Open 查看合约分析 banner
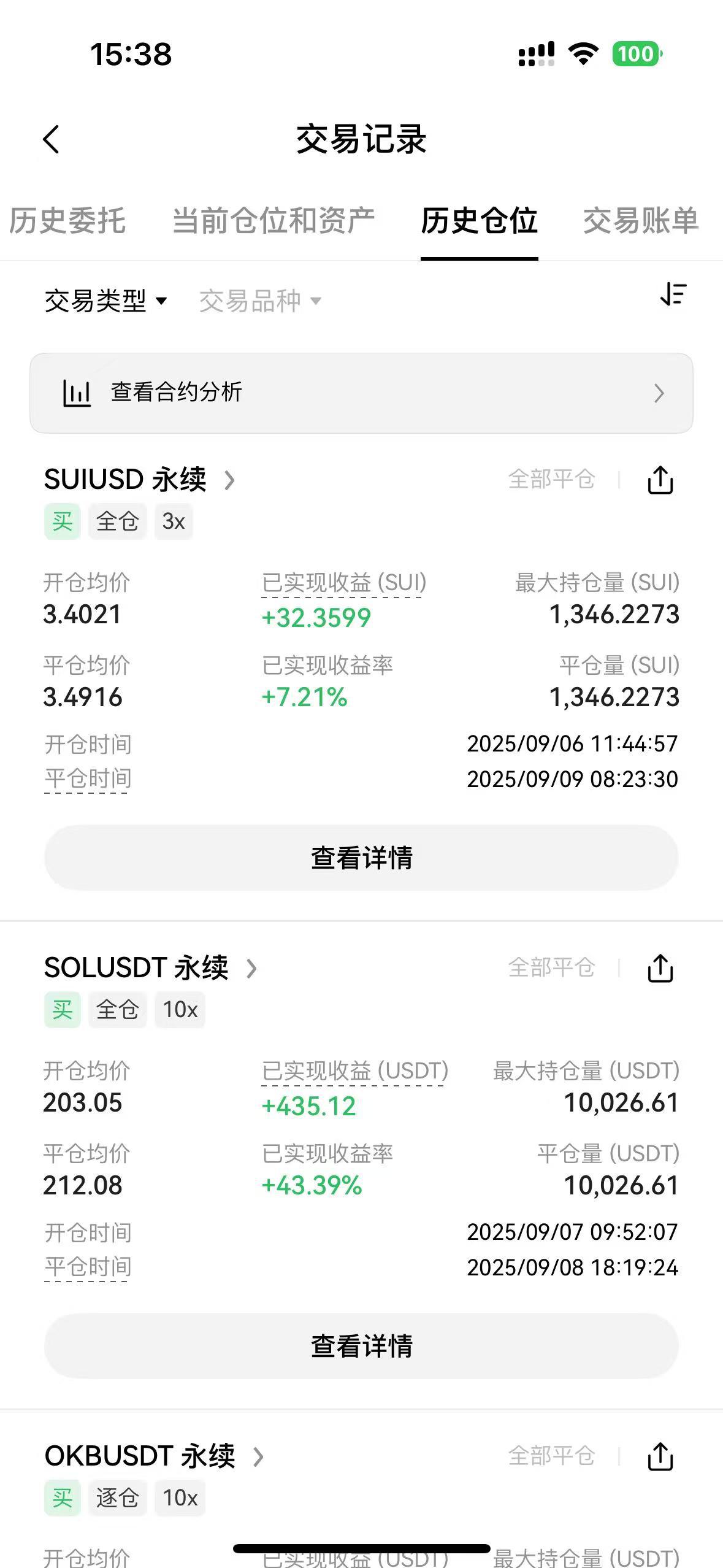Viewport: 723px width, 1568px height. tap(361, 393)
